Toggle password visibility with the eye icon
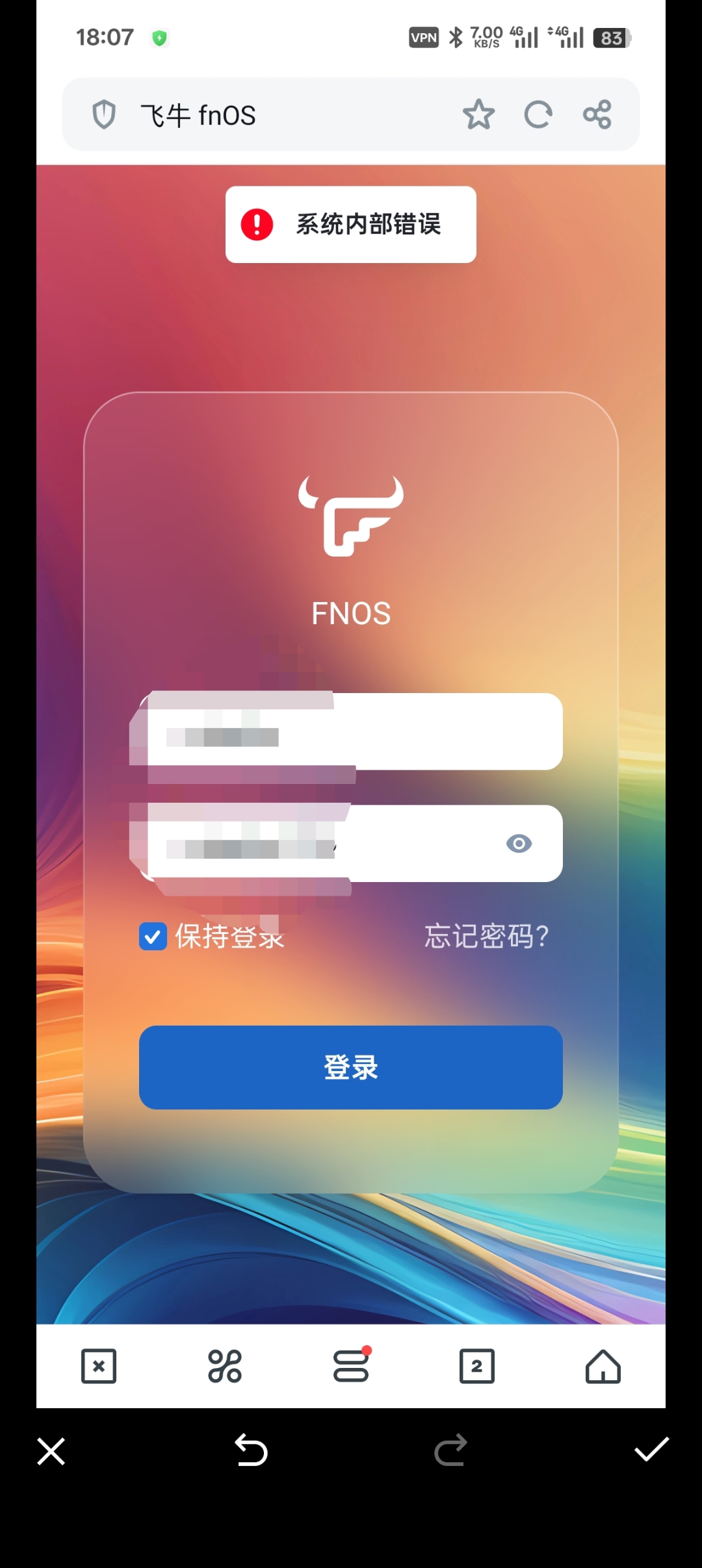Viewport: 702px width, 1568px height. (519, 844)
